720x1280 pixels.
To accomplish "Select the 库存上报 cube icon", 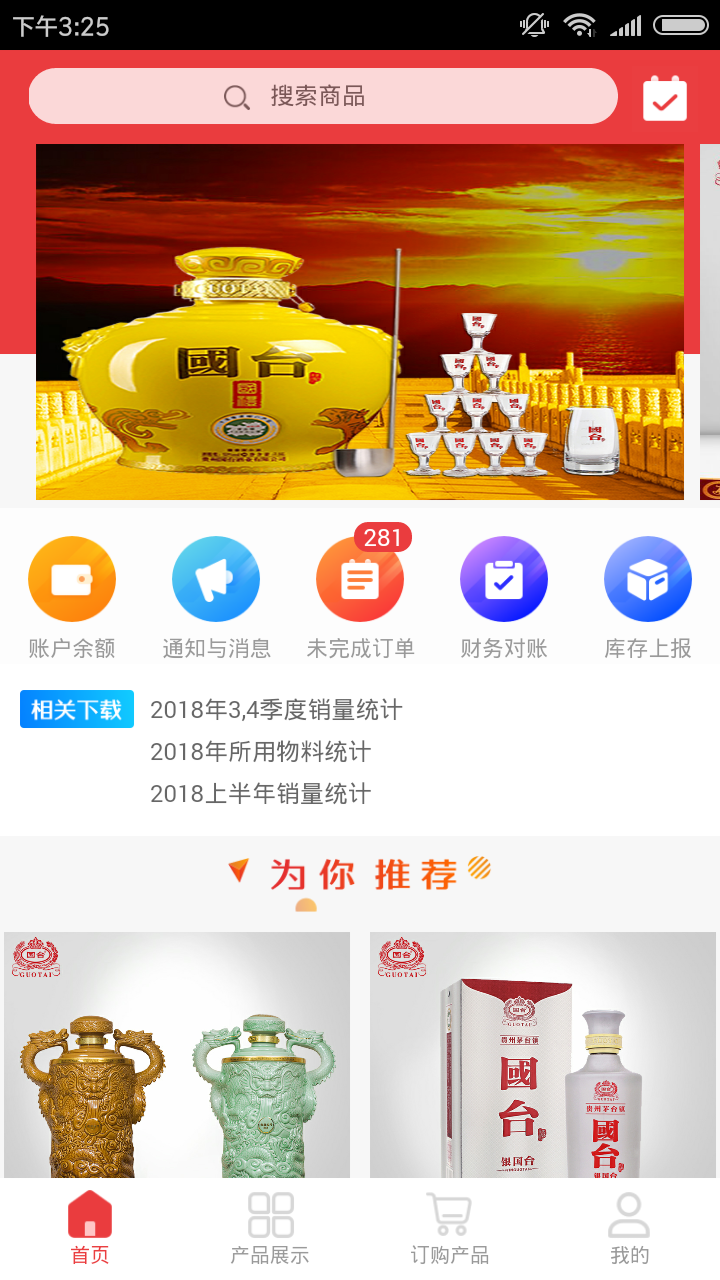I will [x=647, y=578].
